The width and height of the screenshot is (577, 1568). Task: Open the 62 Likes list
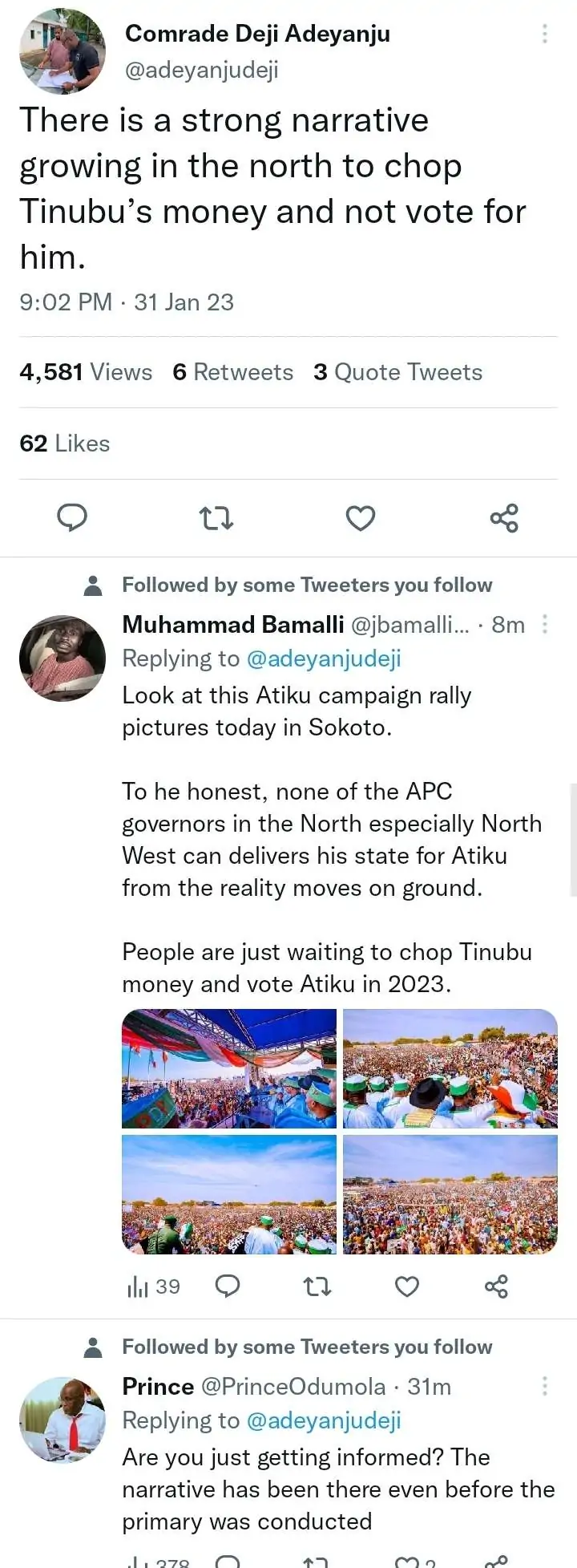[x=64, y=444]
